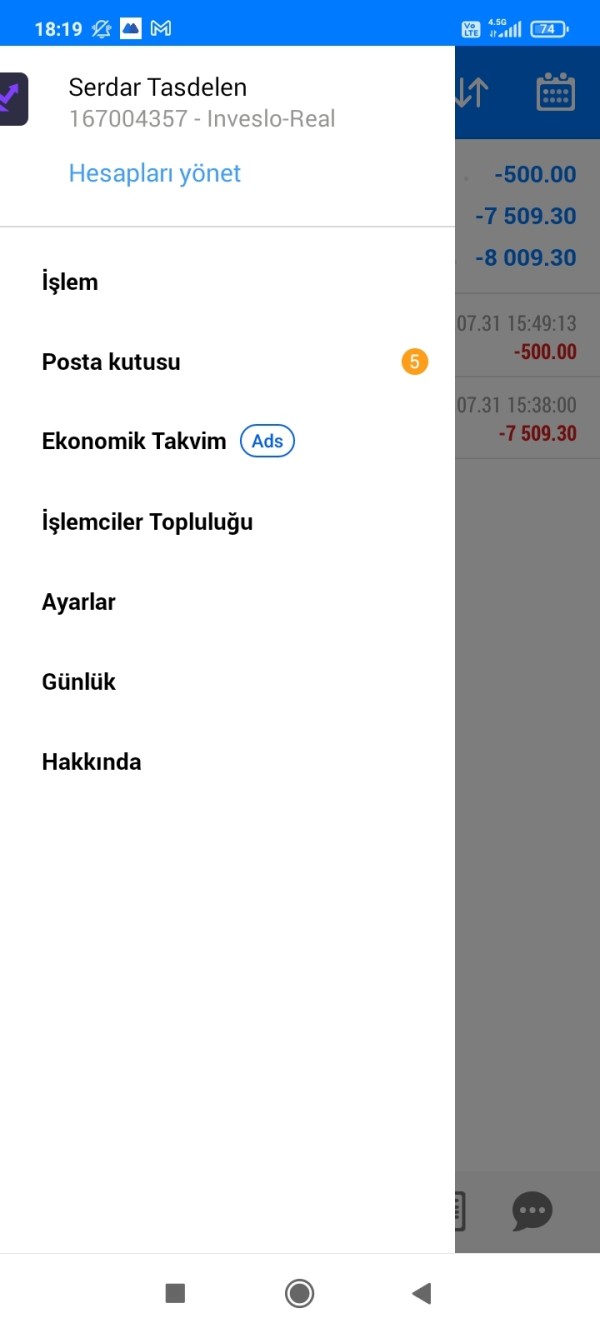Open Posta kutusu inbox
Image resolution: width=600 pixels, height=1333 pixels.
[227, 362]
